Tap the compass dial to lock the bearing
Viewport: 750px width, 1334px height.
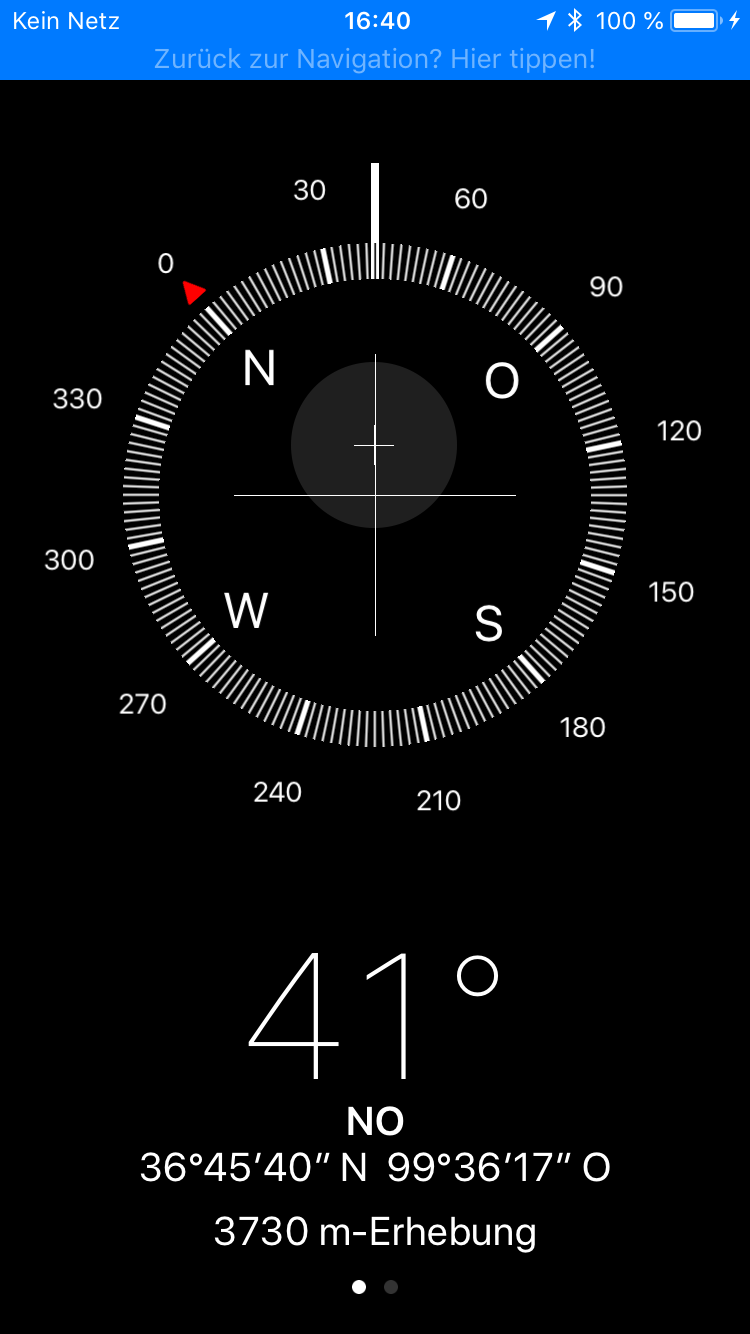click(375, 494)
